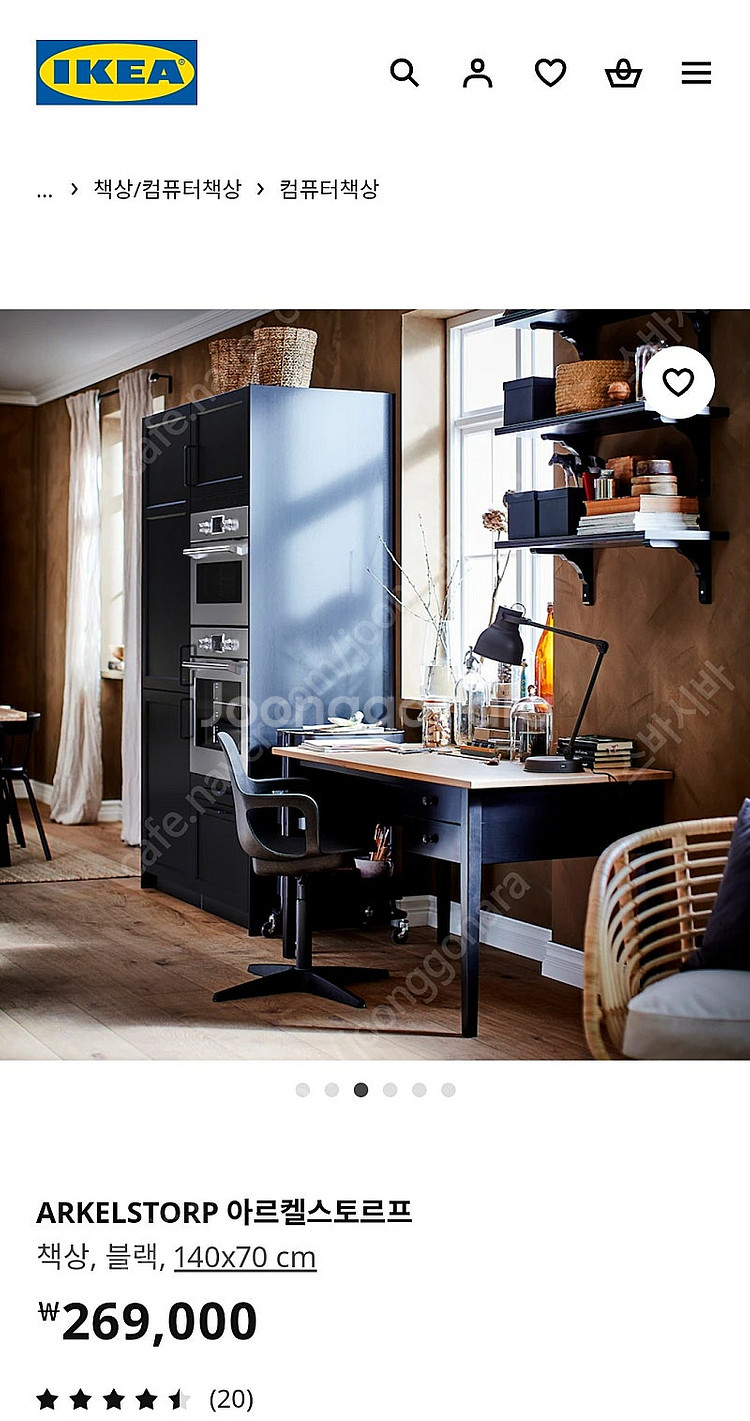The width and height of the screenshot is (750, 1421).
Task: Open the 20 customer reviews
Action: click(231, 1399)
